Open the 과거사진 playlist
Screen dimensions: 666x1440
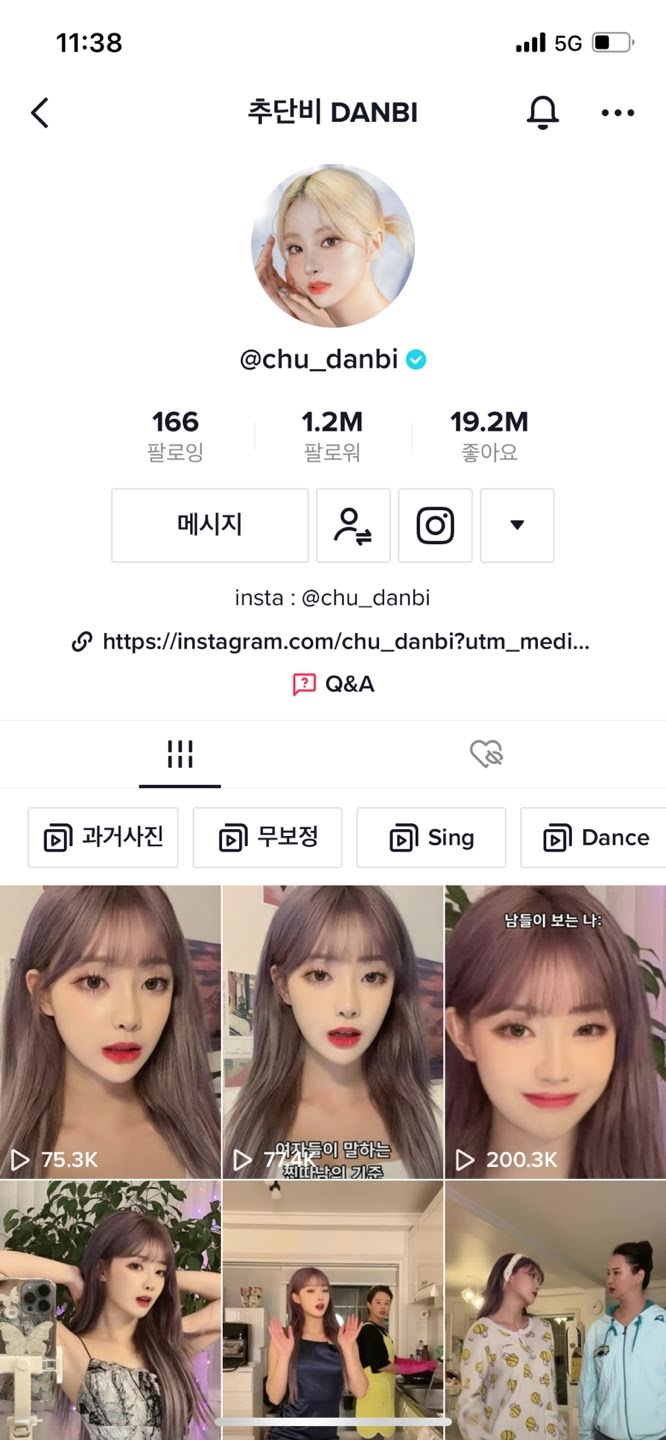pos(103,837)
